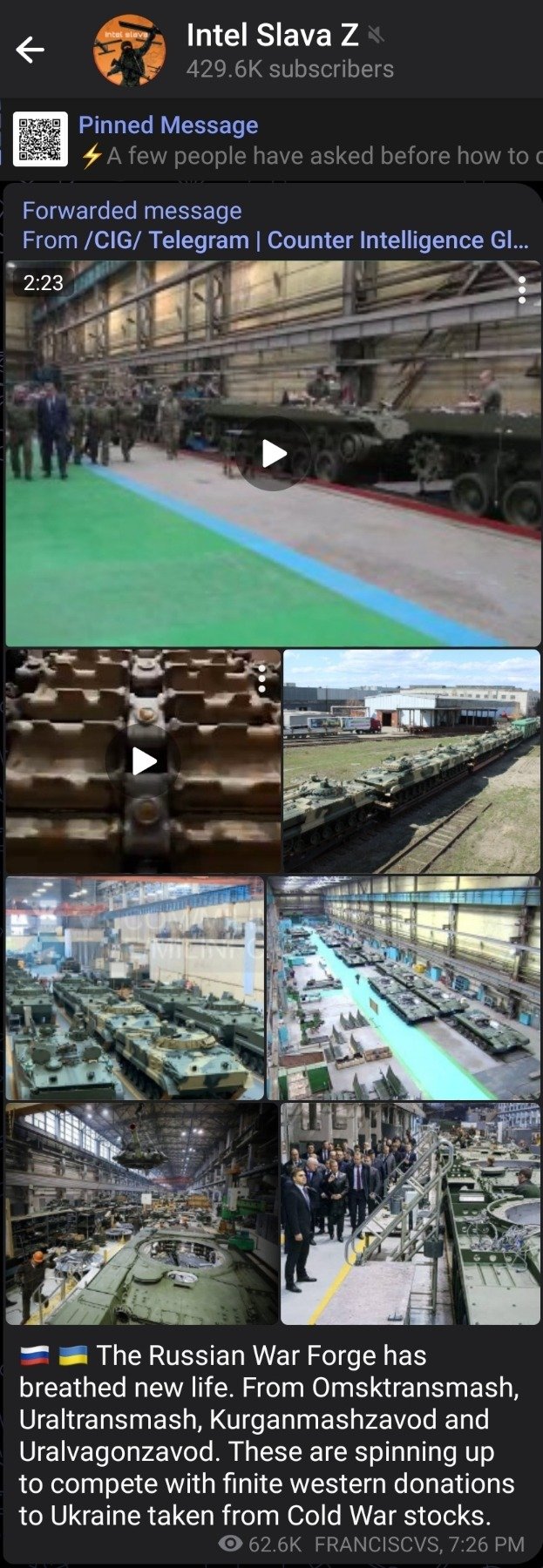Open Intel Slava Z channel info
Image resolution: width=543 pixels, height=1568 pixels.
(x=272, y=51)
